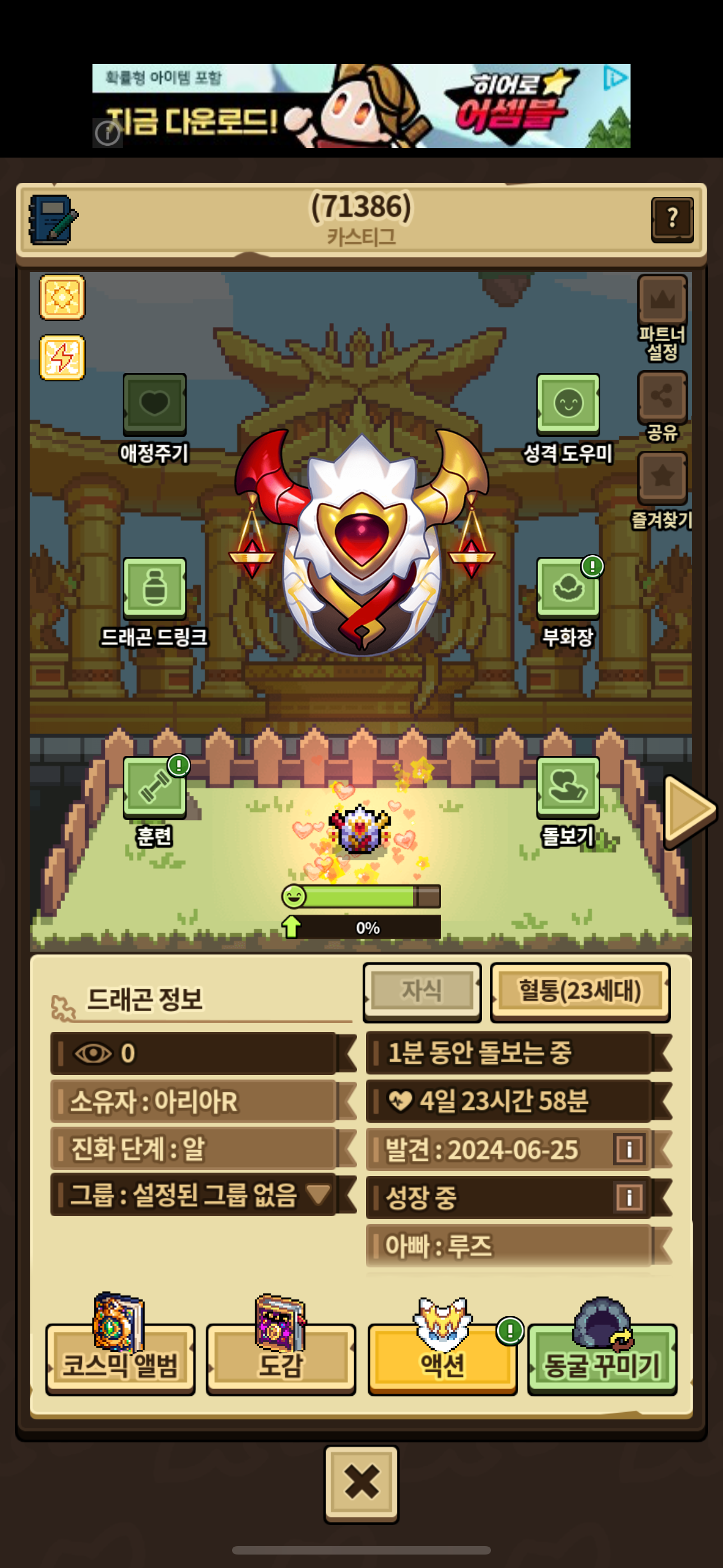Open the question mark help button

[671, 219]
